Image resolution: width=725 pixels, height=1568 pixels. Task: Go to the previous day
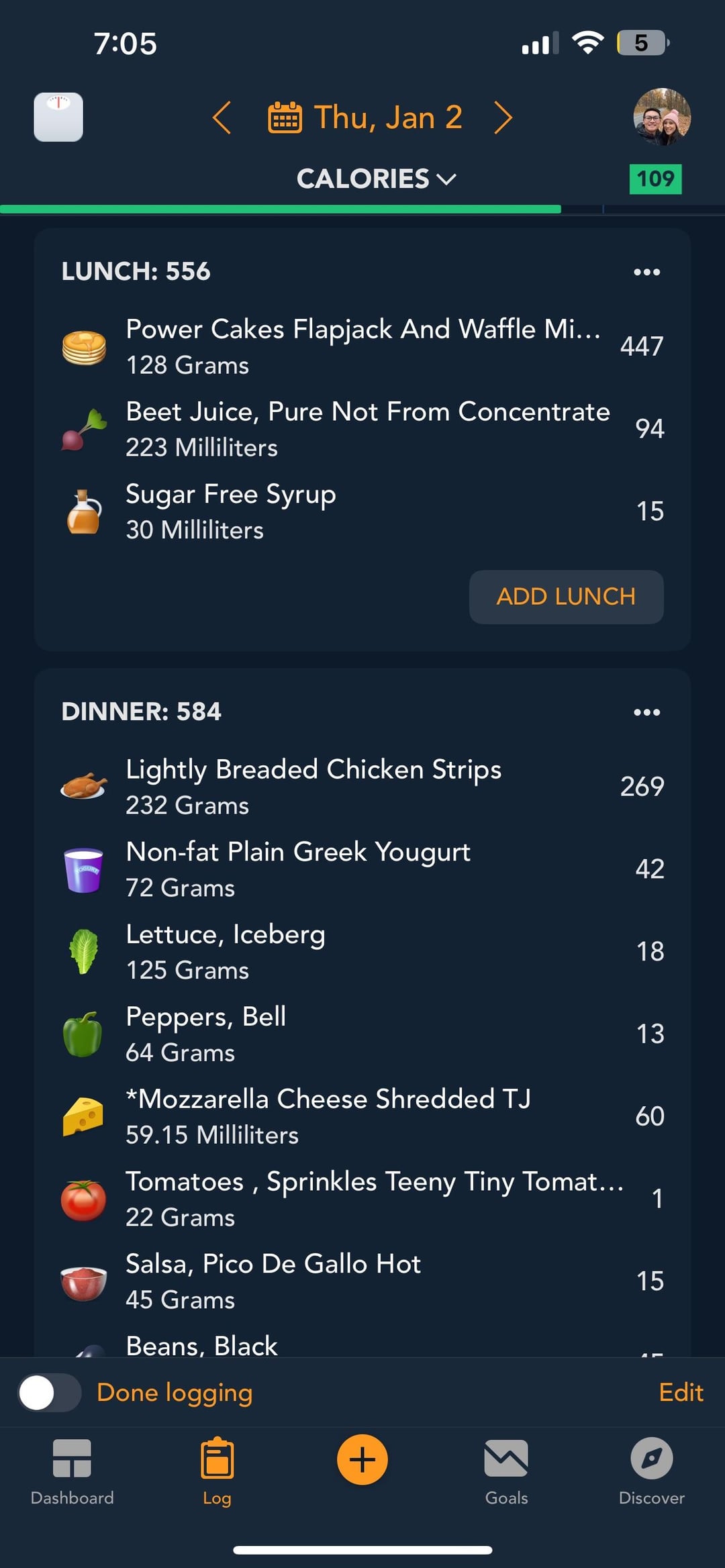click(222, 117)
